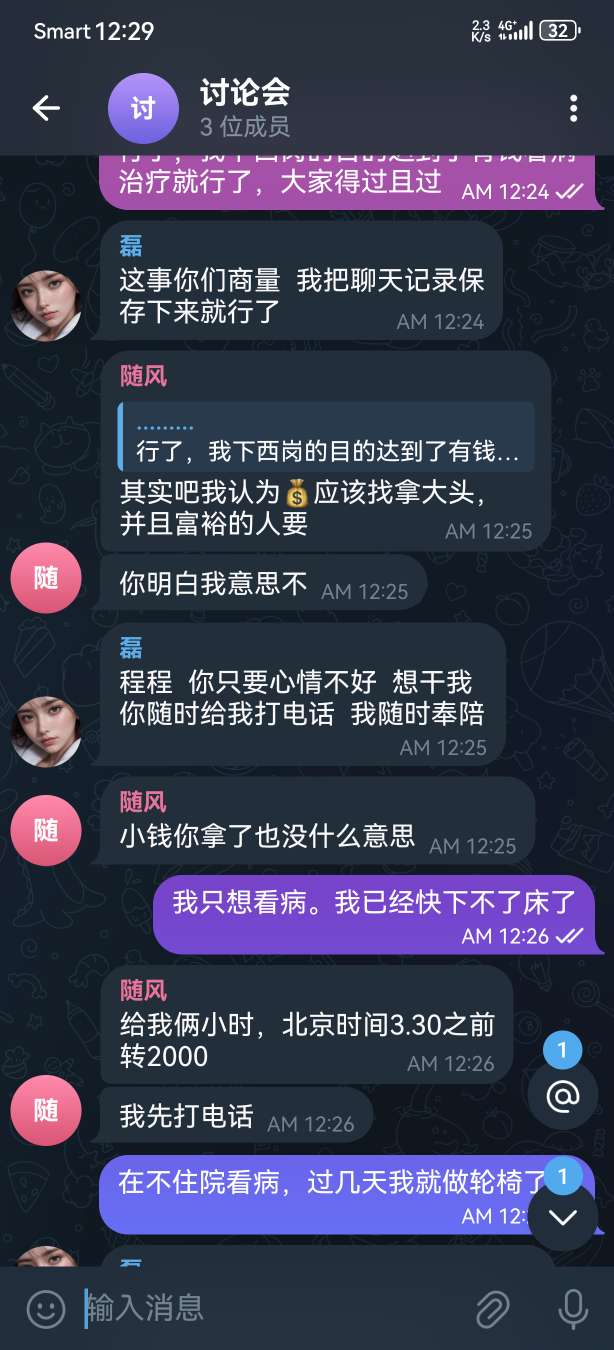Screen dimensions: 614x1350
Task: Attach a file with the paperclip
Action: [x=492, y=1308]
